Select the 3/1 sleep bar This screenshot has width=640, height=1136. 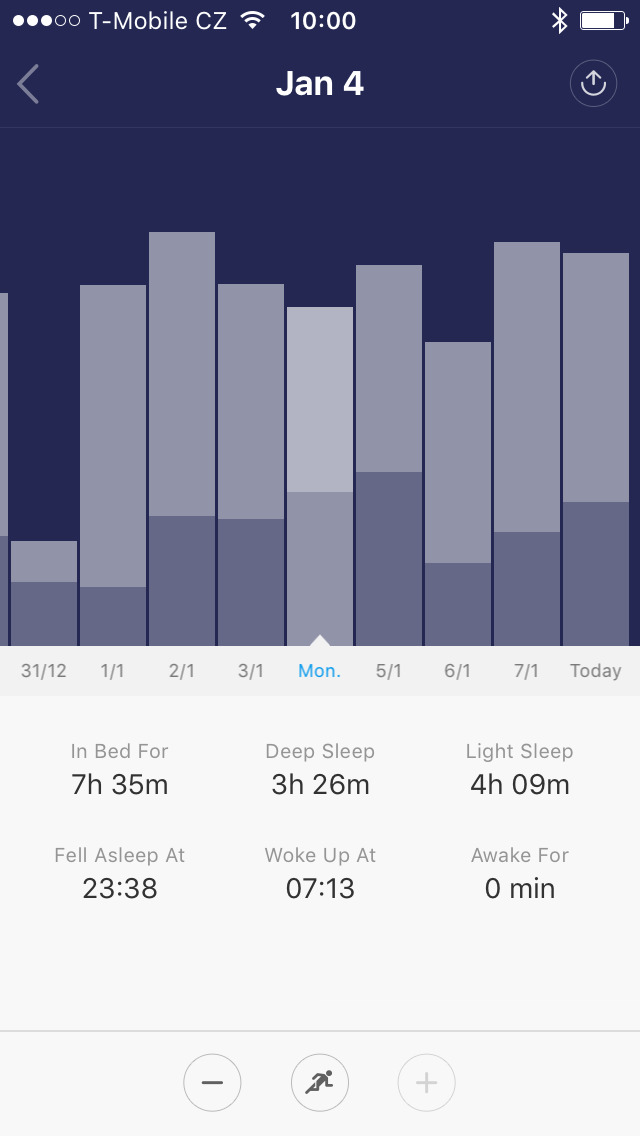click(x=251, y=464)
